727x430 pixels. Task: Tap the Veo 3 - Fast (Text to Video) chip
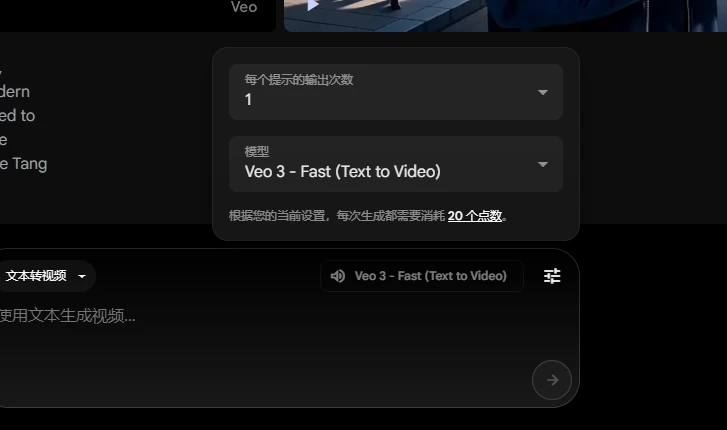pyautogui.click(x=421, y=276)
